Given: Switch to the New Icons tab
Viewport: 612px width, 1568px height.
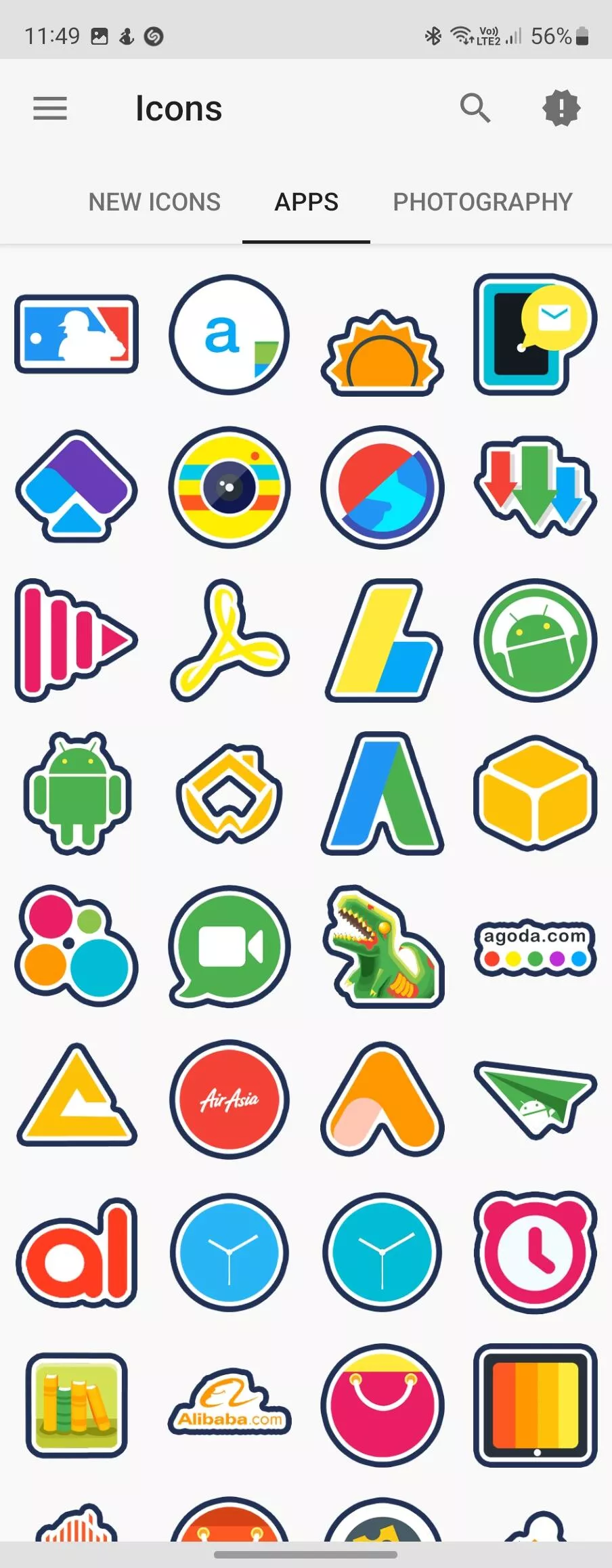Looking at the screenshot, I should [x=154, y=202].
